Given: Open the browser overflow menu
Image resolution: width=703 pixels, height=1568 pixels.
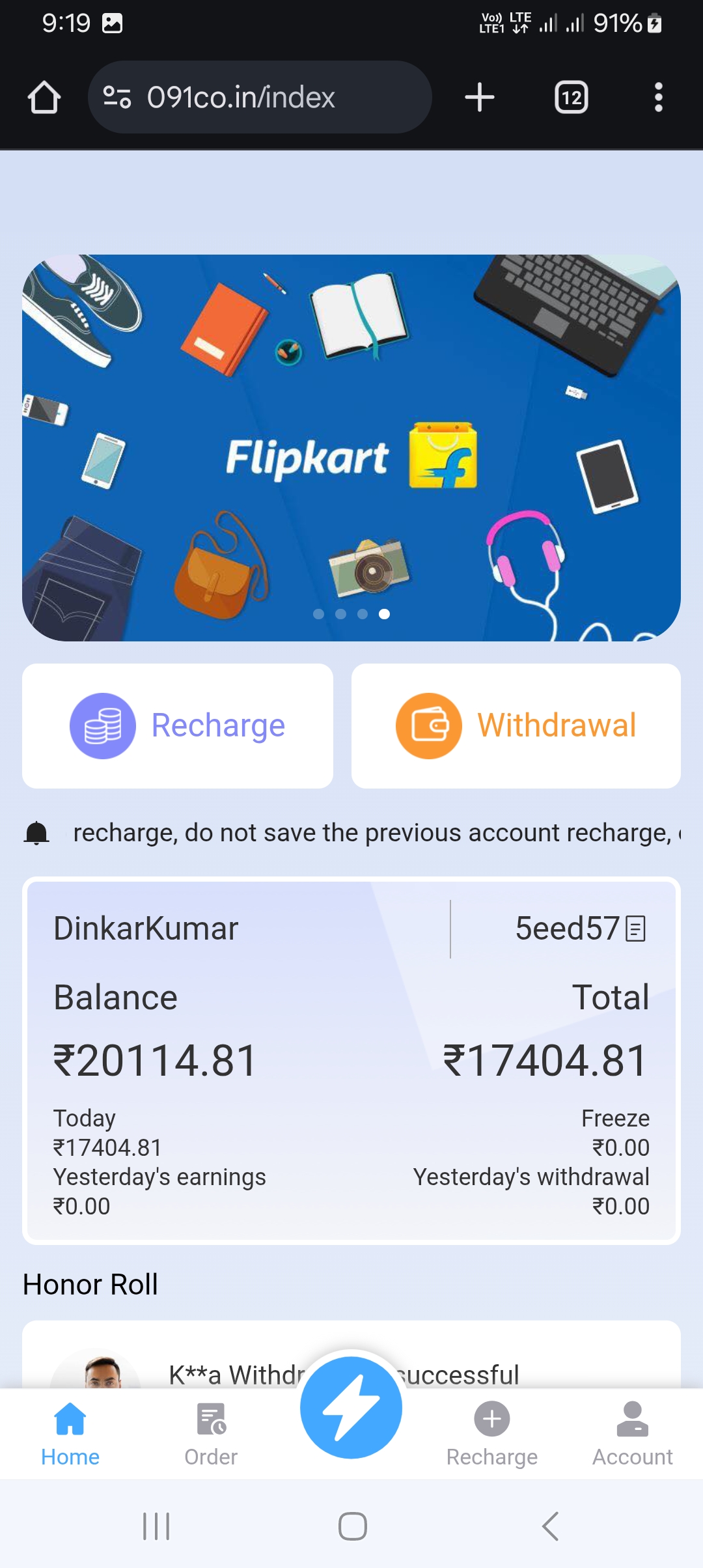Looking at the screenshot, I should click(x=658, y=98).
